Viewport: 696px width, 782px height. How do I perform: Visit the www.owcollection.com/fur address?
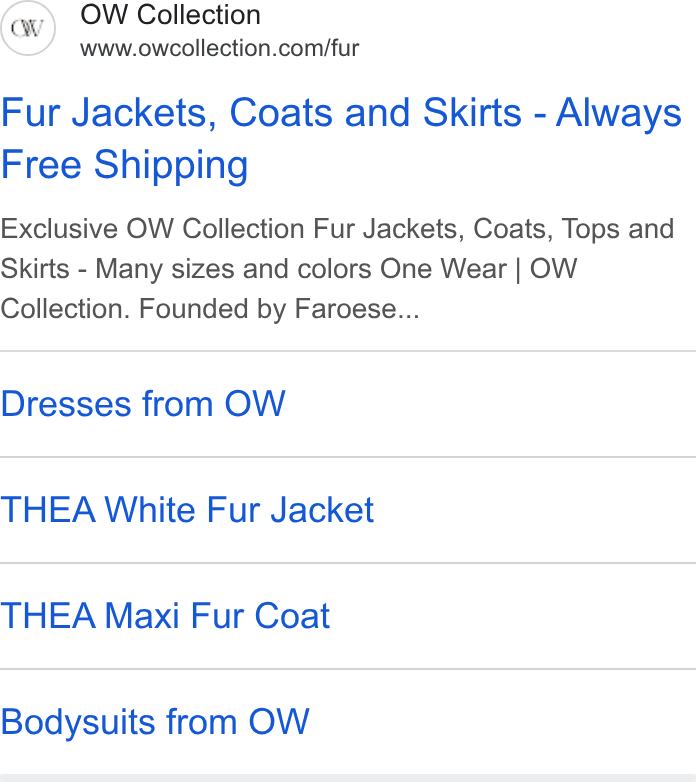[x=219, y=48]
